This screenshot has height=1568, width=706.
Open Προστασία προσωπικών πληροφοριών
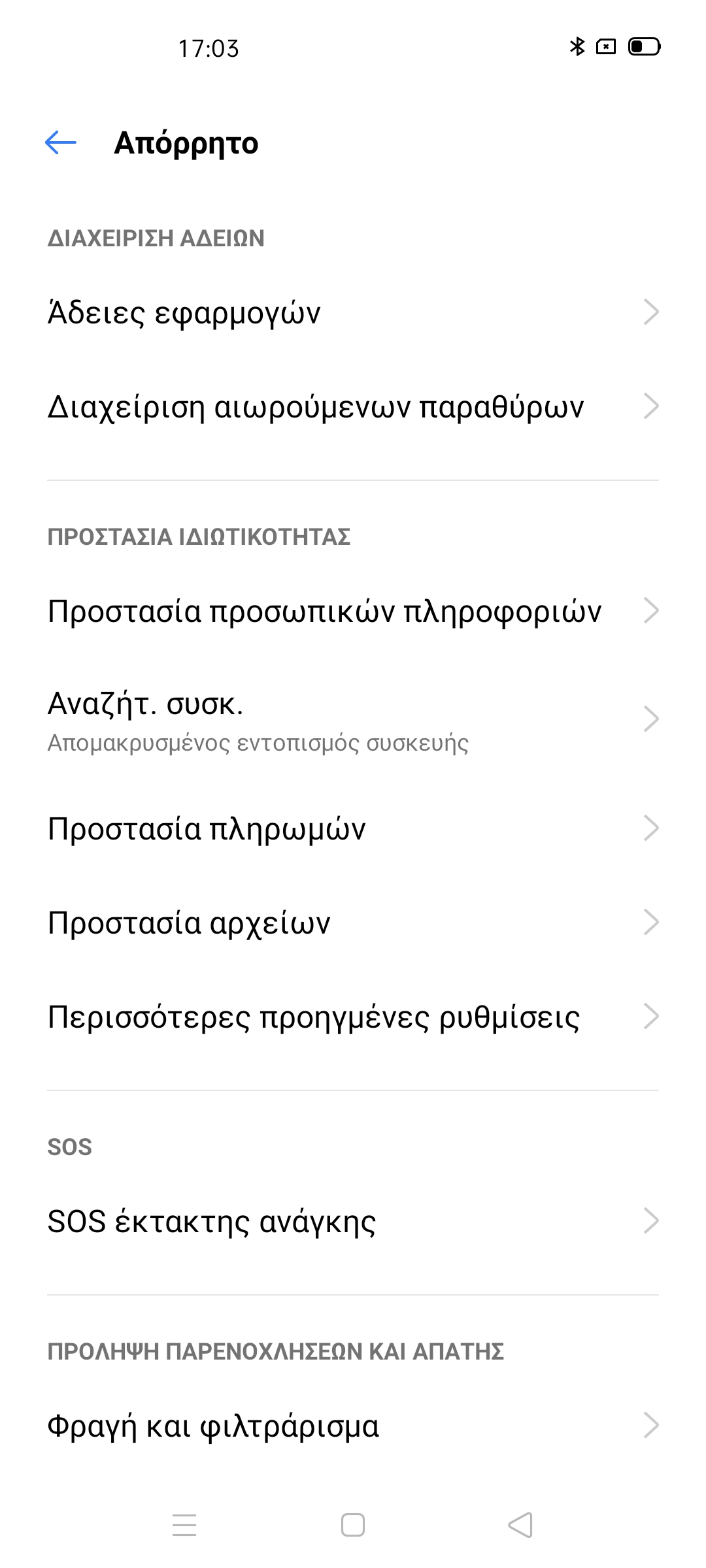pyautogui.click(x=353, y=611)
